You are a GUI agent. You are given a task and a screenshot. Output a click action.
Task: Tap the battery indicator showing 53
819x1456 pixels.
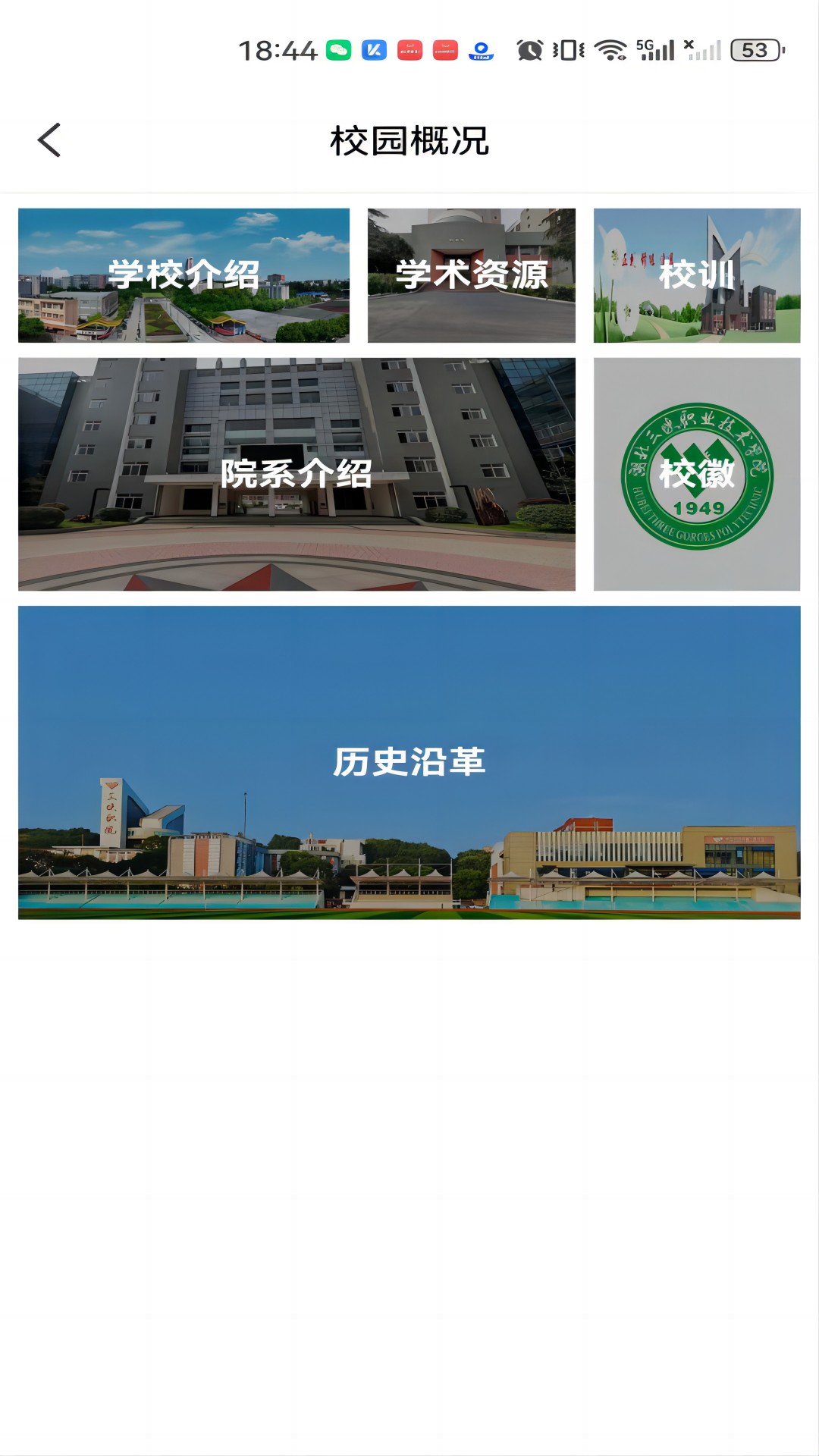tap(754, 49)
